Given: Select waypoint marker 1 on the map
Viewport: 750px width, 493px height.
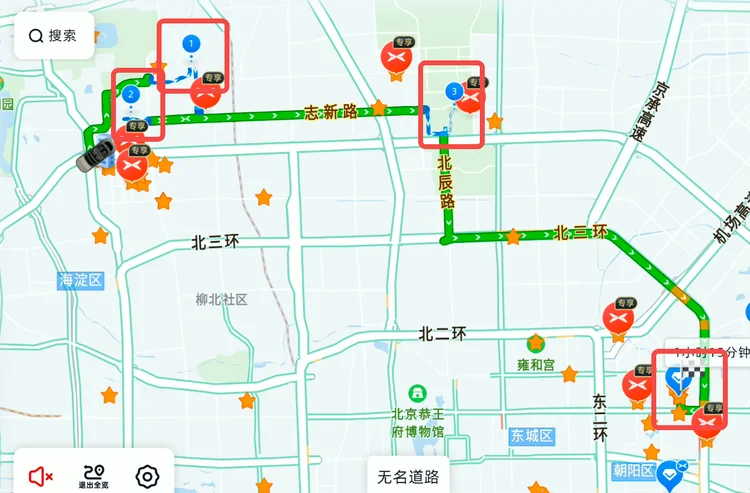Looking at the screenshot, I should click(x=191, y=43).
